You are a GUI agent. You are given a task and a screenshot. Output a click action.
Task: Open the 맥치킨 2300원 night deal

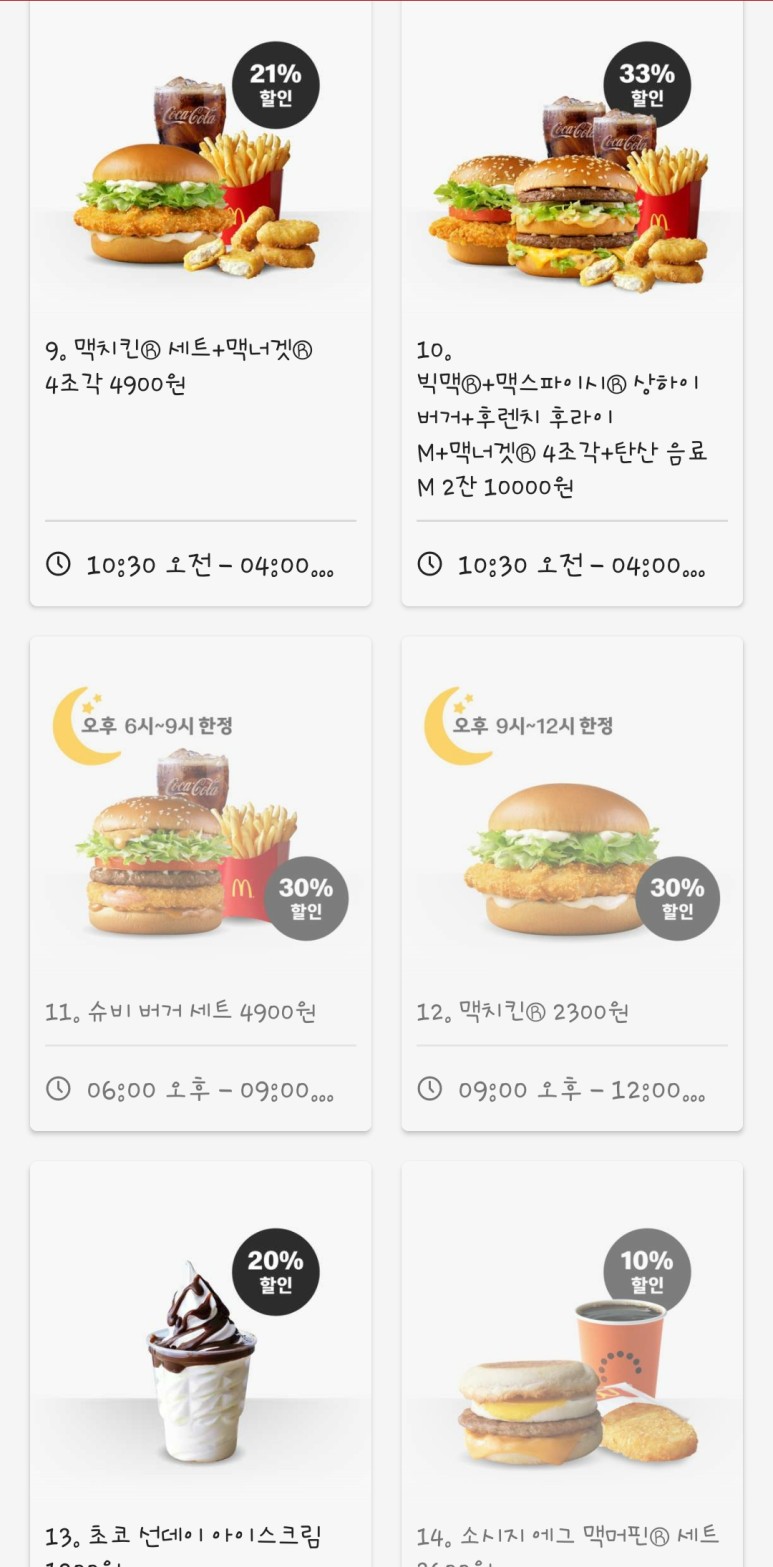click(x=572, y=884)
